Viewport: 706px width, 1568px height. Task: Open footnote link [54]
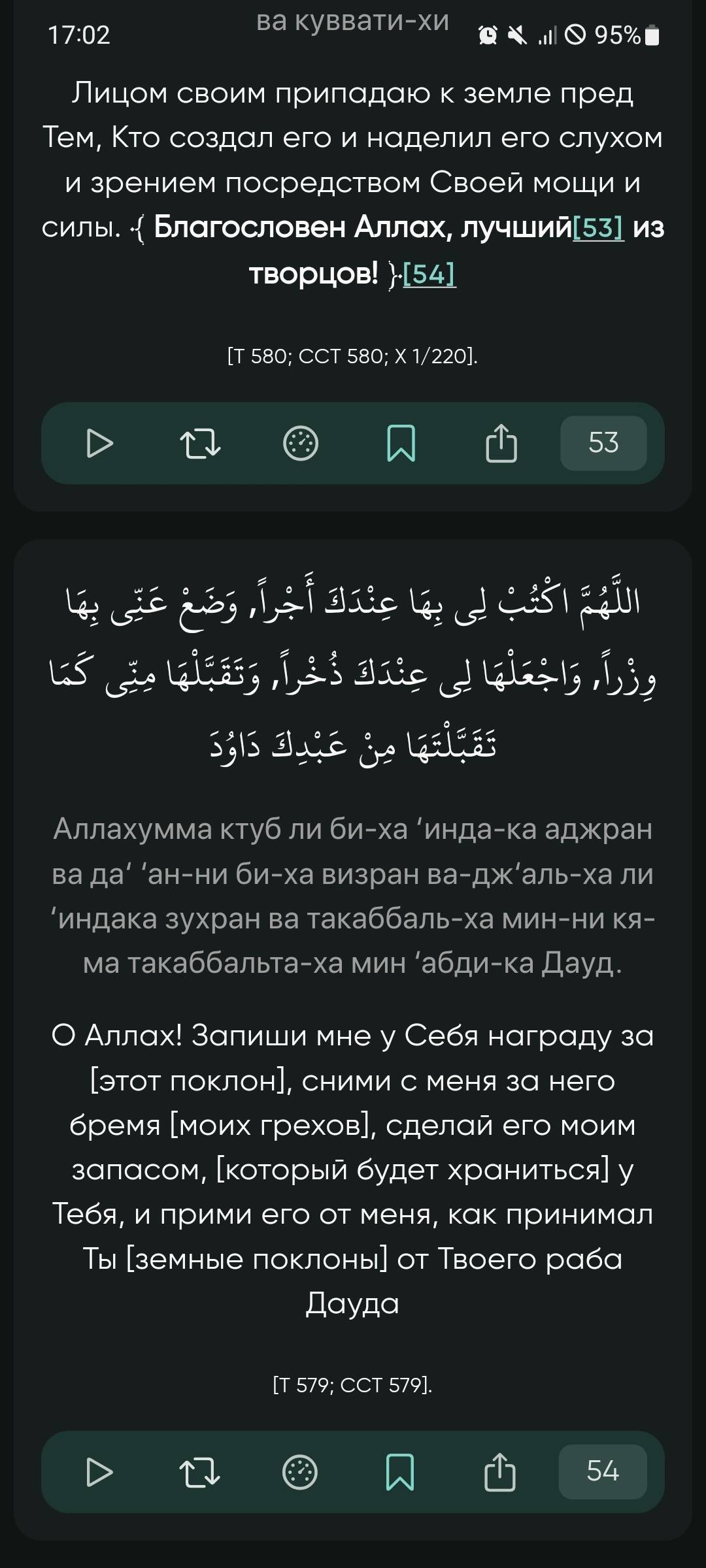(x=429, y=273)
